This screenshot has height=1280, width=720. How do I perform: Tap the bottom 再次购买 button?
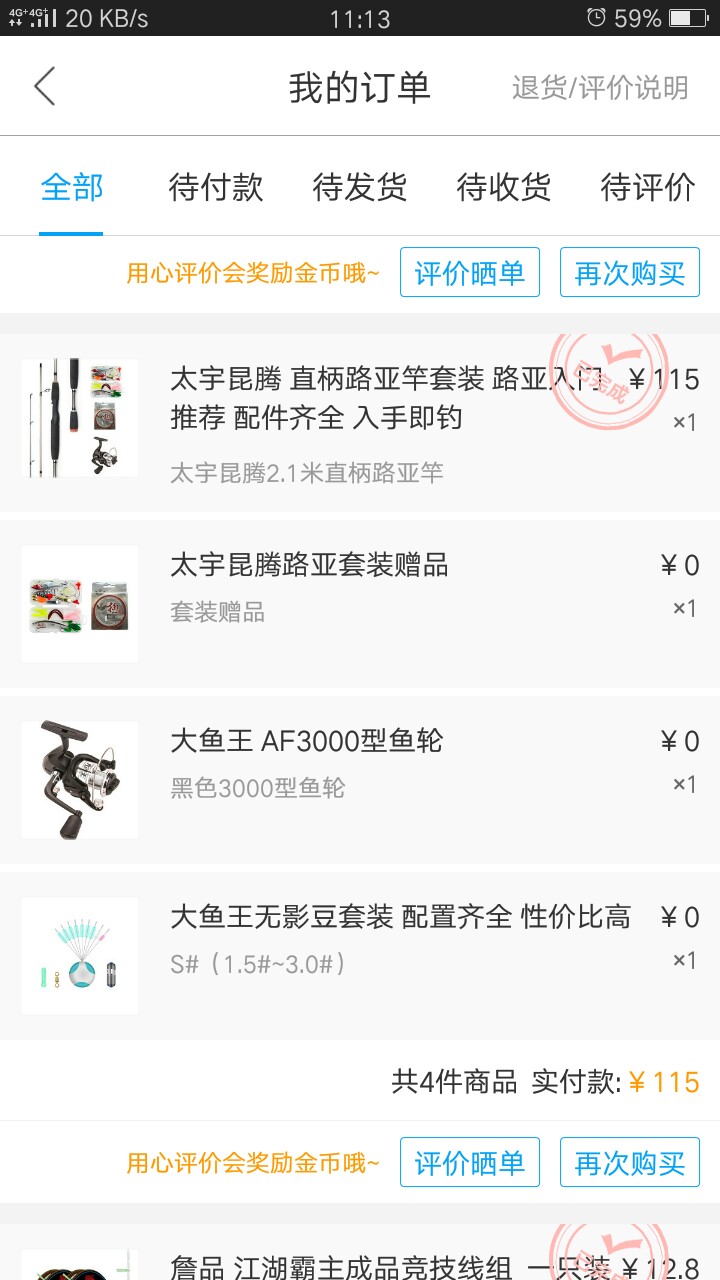point(629,1162)
